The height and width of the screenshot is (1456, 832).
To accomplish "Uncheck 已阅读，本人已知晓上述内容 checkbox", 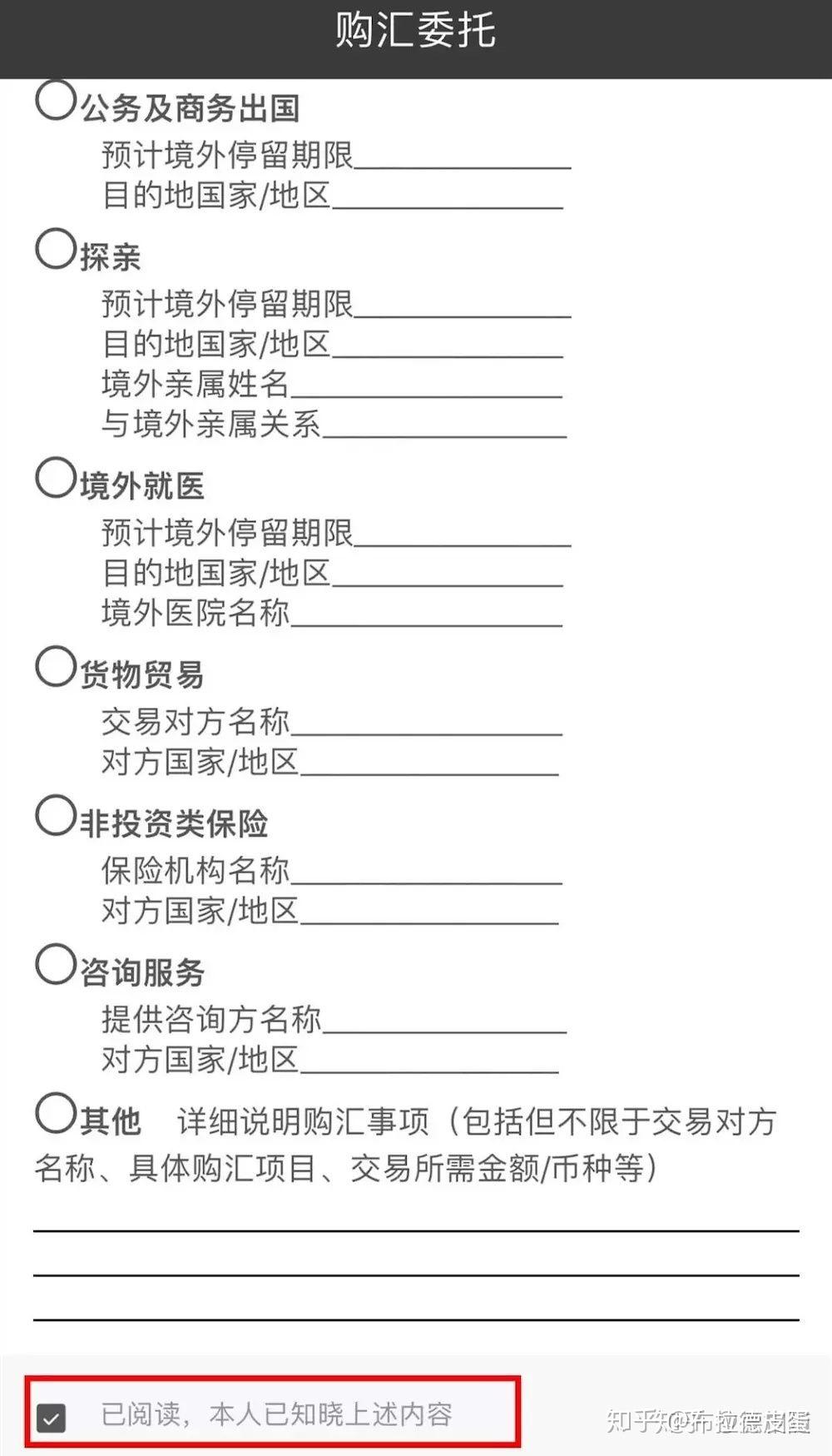I will click(x=52, y=1417).
